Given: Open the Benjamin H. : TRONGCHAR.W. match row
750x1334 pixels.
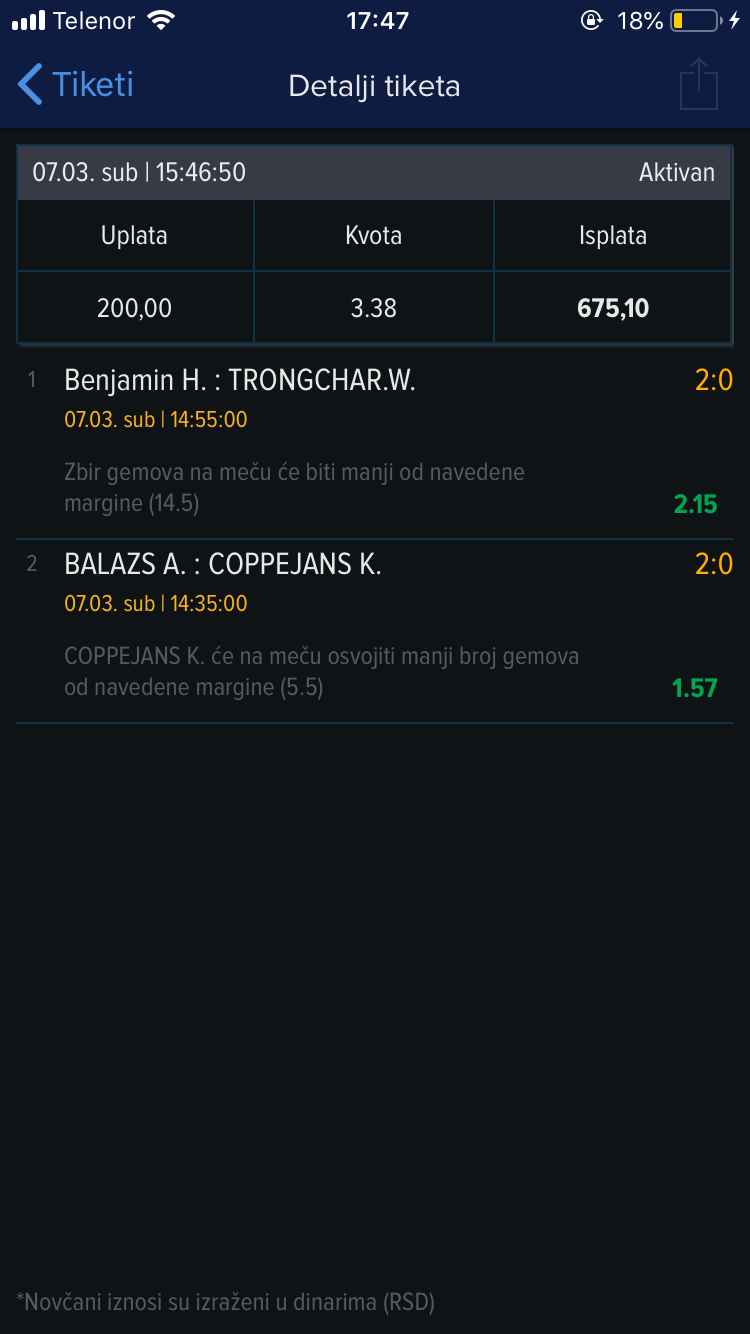Looking at the screenshot, I should click(375, 443).
